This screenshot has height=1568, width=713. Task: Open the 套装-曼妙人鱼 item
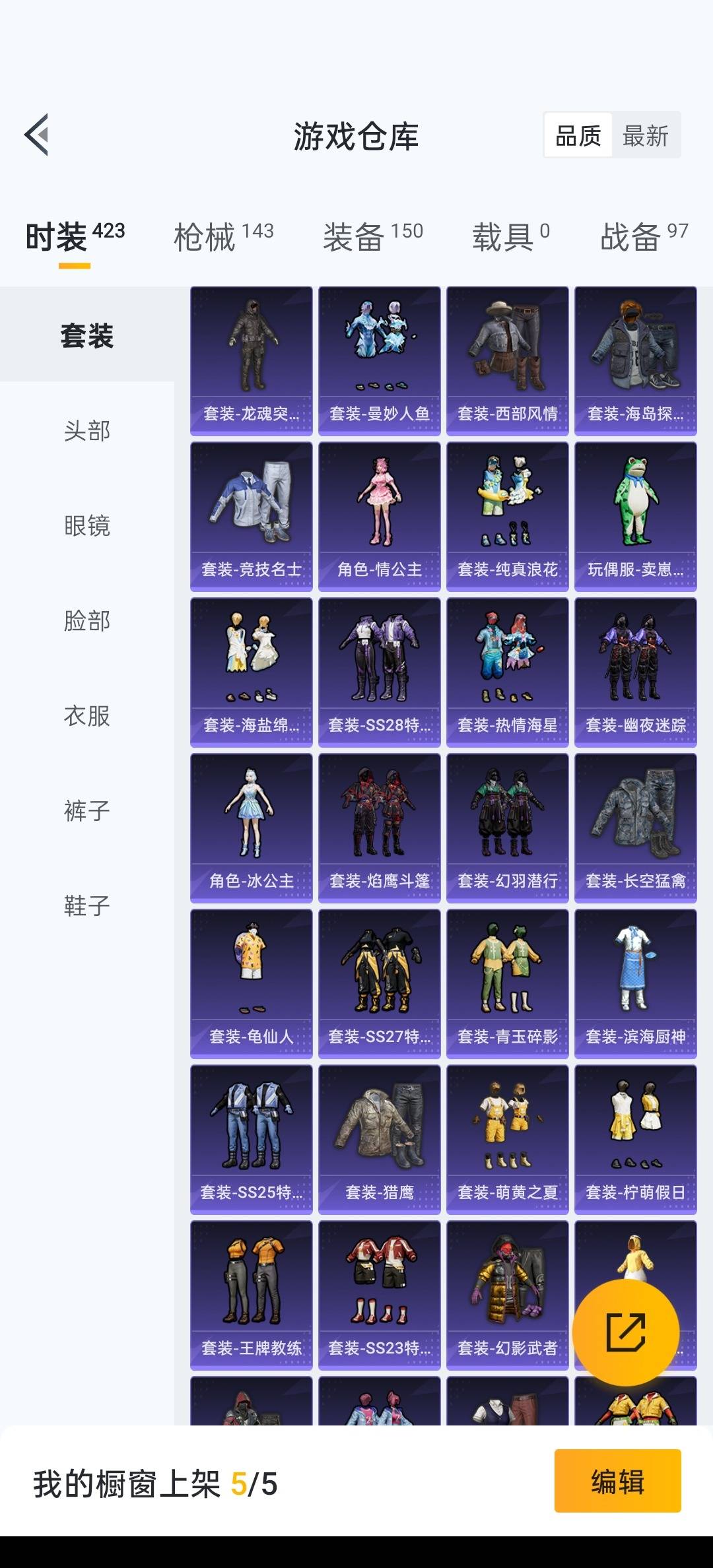(x=380, y=361)
